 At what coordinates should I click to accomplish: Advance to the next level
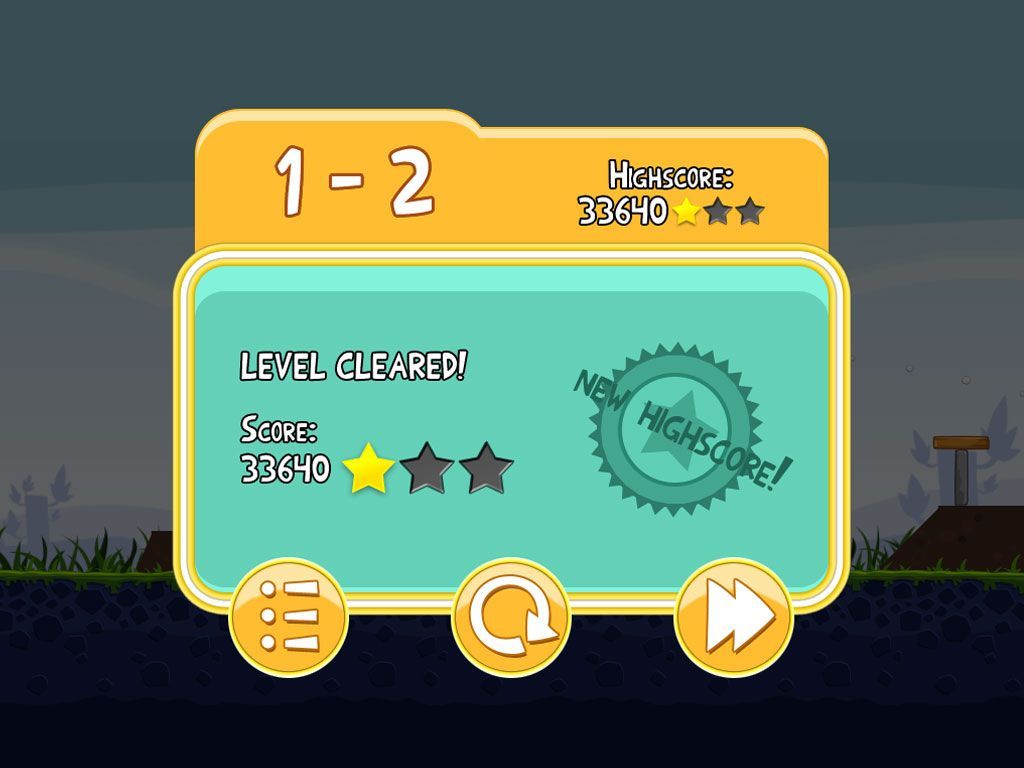tap(734, 617)
